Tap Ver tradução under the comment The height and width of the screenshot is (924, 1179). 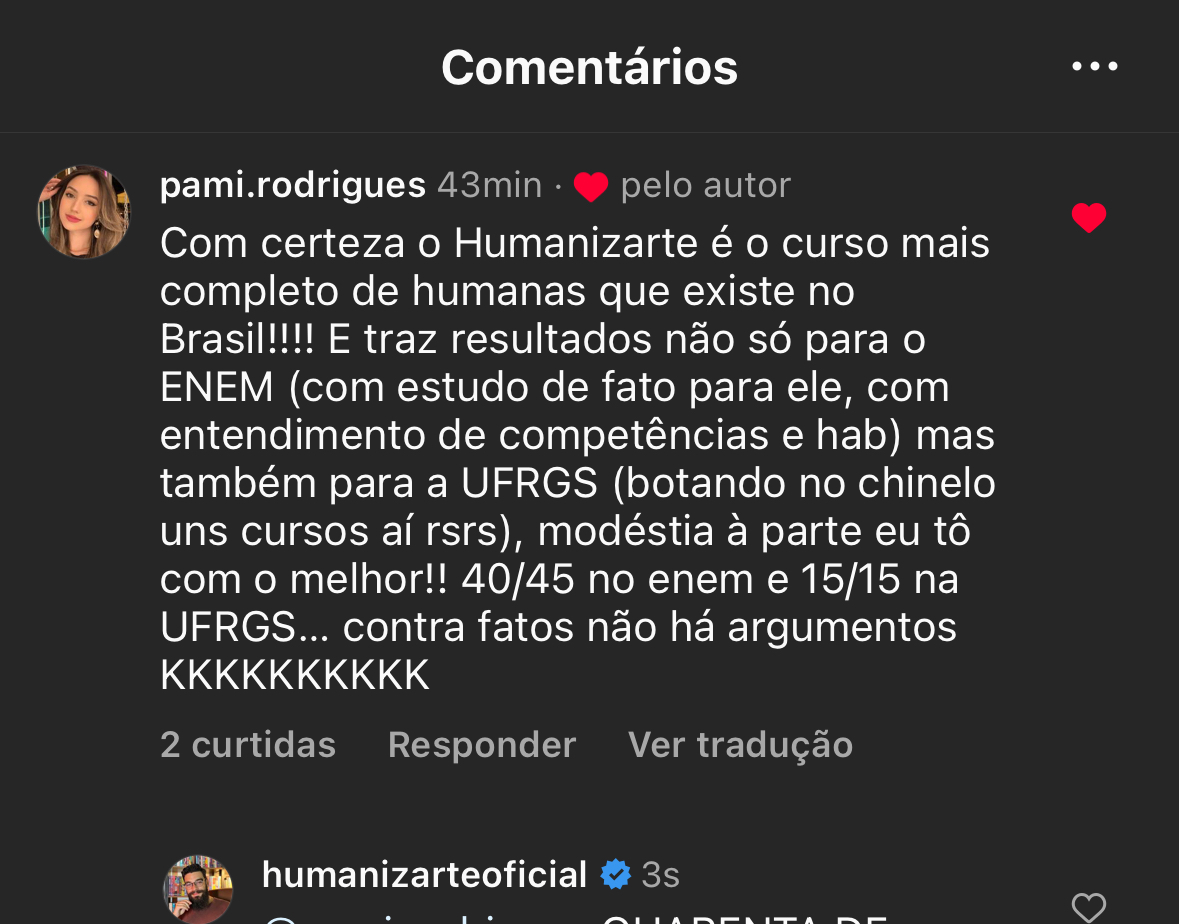[x=740, y=745]
